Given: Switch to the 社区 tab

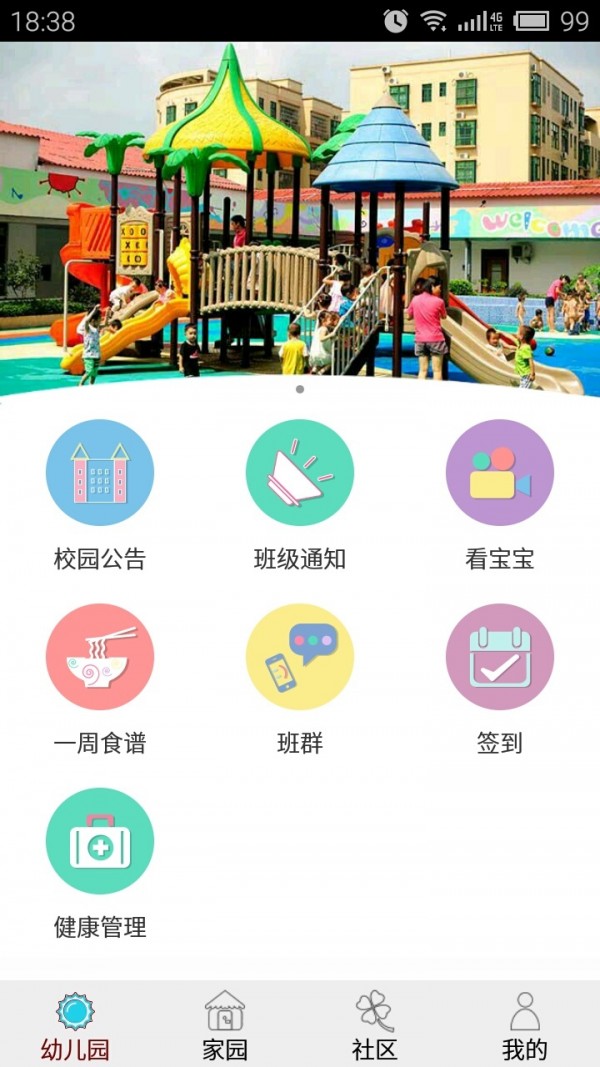Looking at the screenshot, I should pyautogui.click(x=375, y=1024).
